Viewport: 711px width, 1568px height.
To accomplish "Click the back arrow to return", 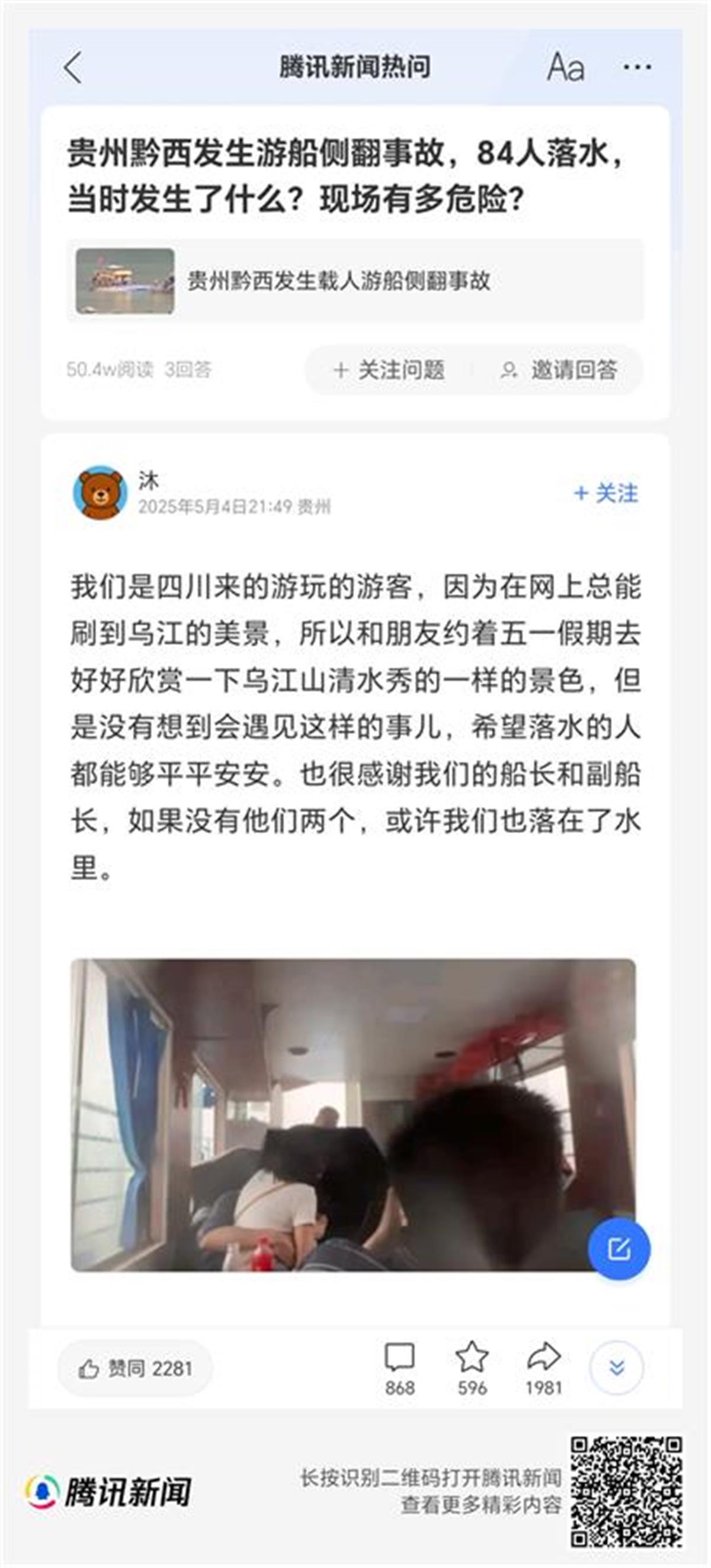I will 72,68.
